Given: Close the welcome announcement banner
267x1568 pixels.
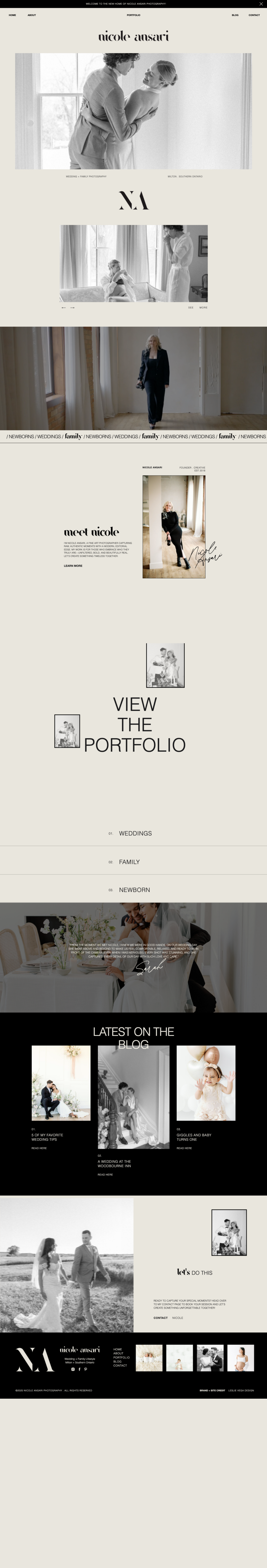Looking at the screenshot, I should 261,4.
